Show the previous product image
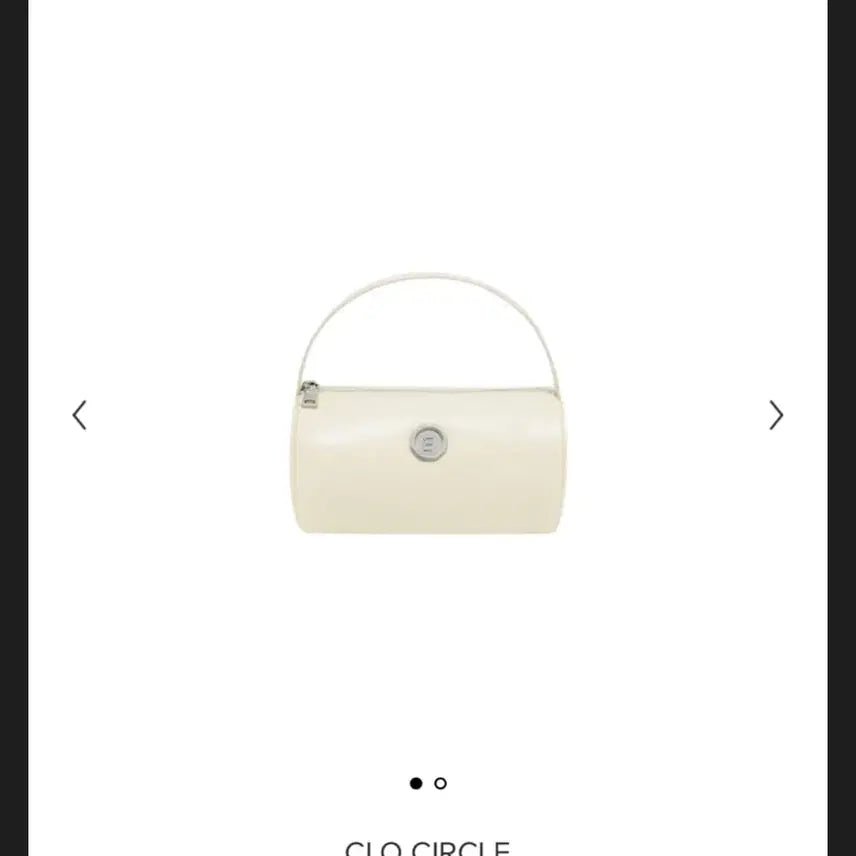 [80, 415]
